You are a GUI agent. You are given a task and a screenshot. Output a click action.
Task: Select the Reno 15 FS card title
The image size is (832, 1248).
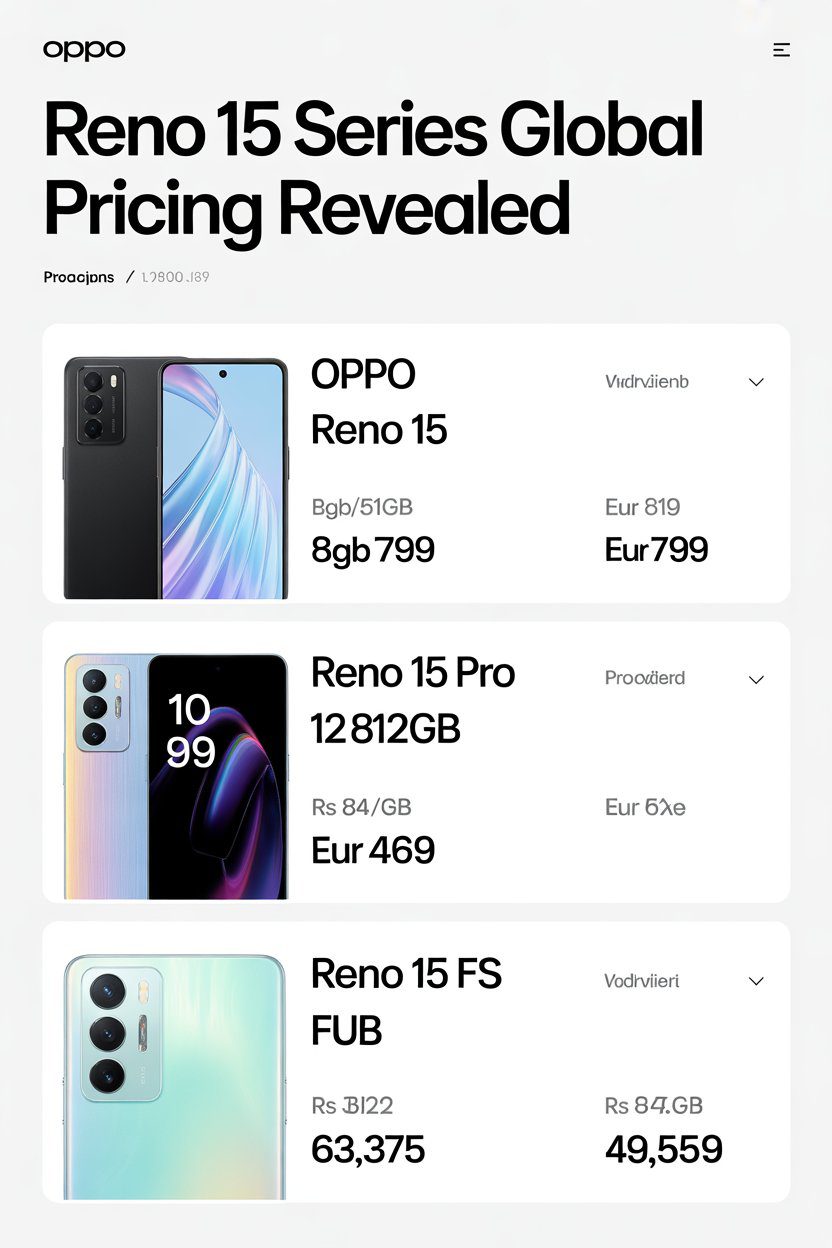[x=407, y=975]
